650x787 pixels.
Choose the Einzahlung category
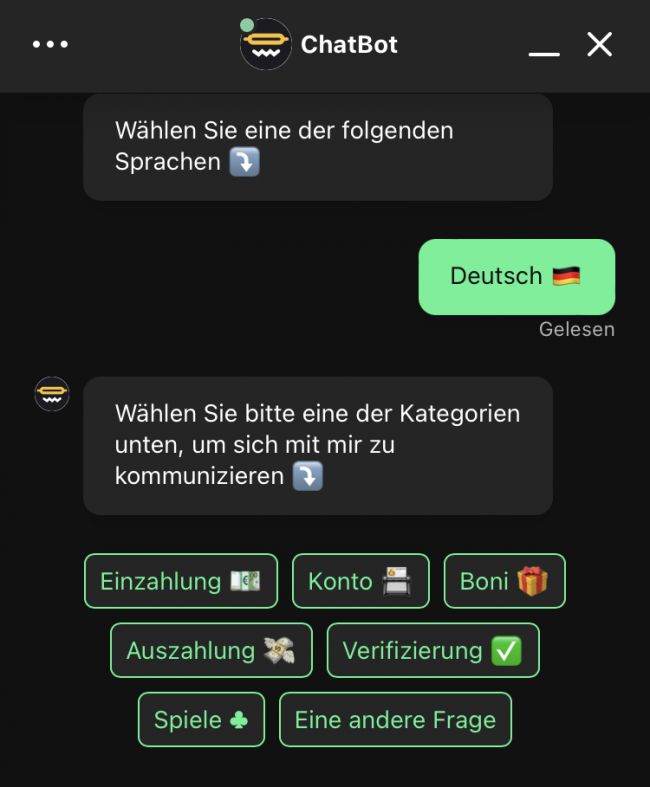[x=181, y=581]
